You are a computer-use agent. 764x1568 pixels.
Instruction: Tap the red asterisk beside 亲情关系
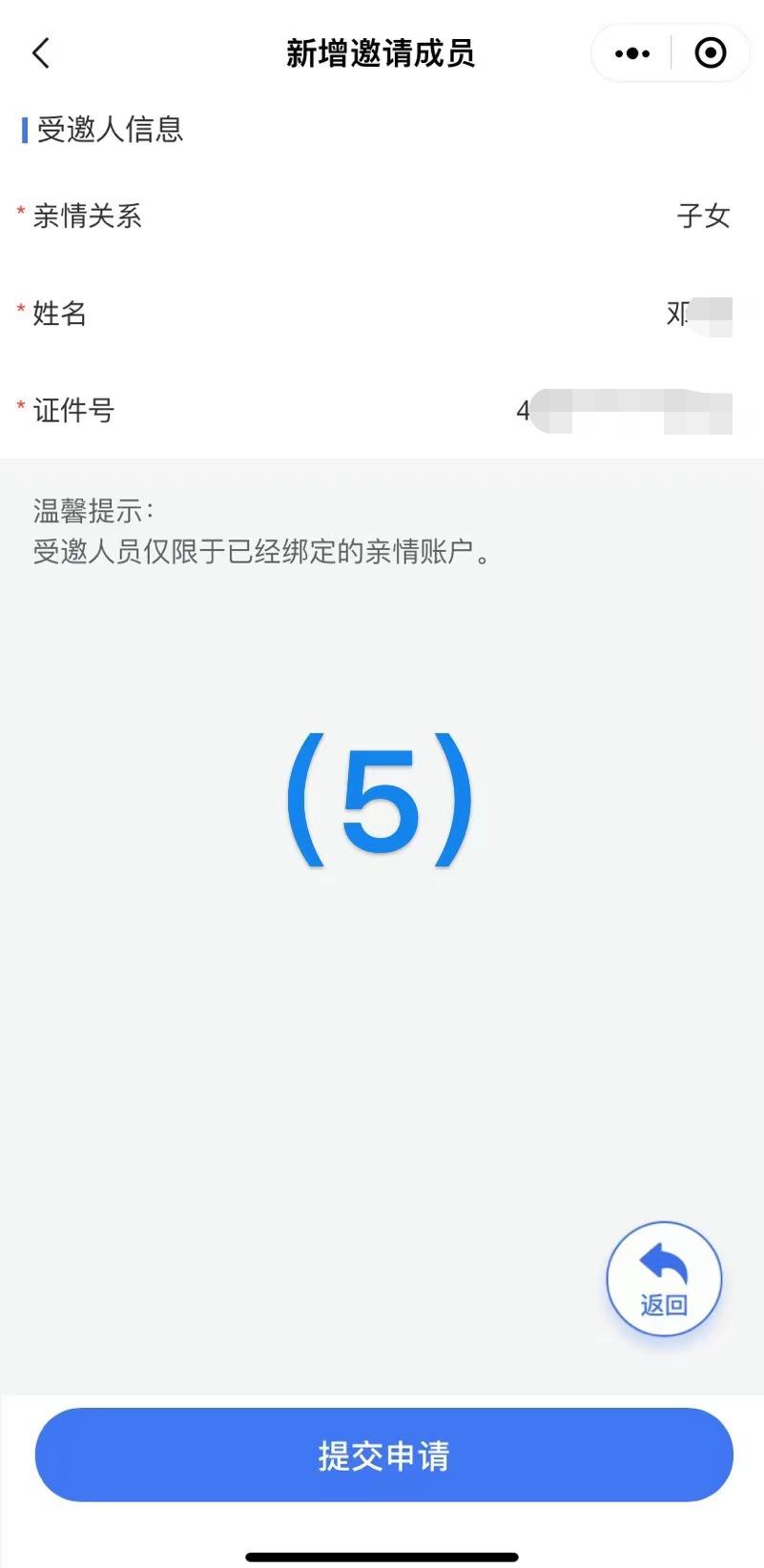20,212
